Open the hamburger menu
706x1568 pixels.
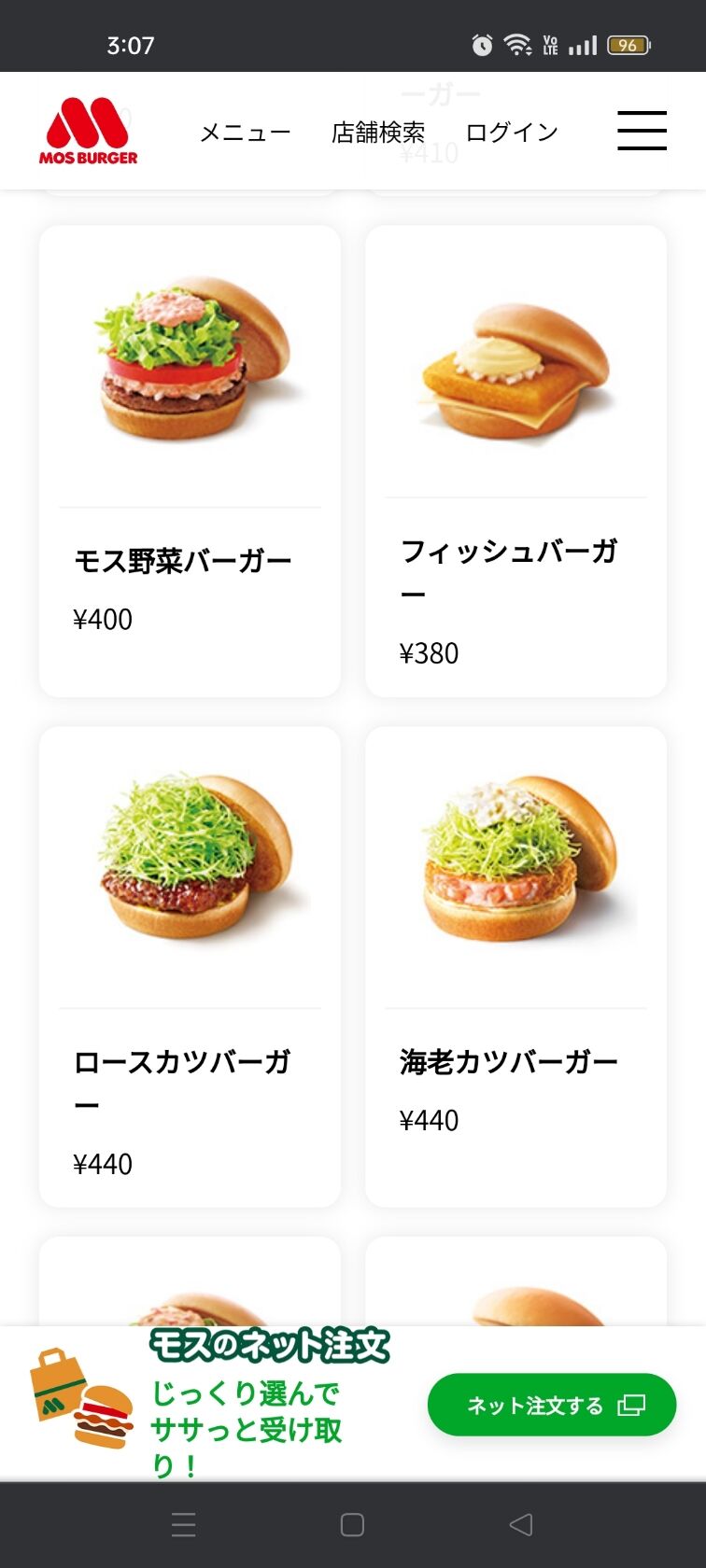pos(642,131)
